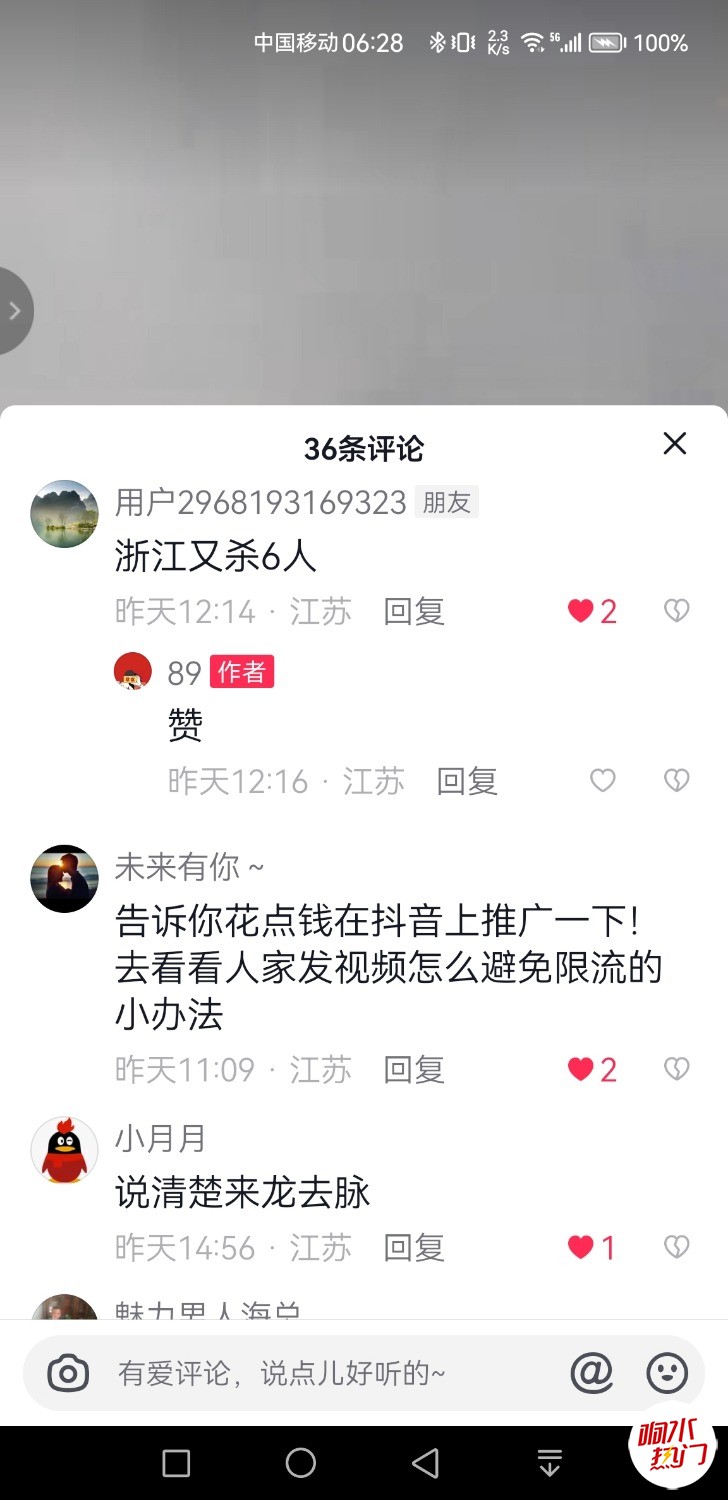Reply to author 89's comment
The height and width of the screenshot is (1500, 728).
tap(467, 781)
